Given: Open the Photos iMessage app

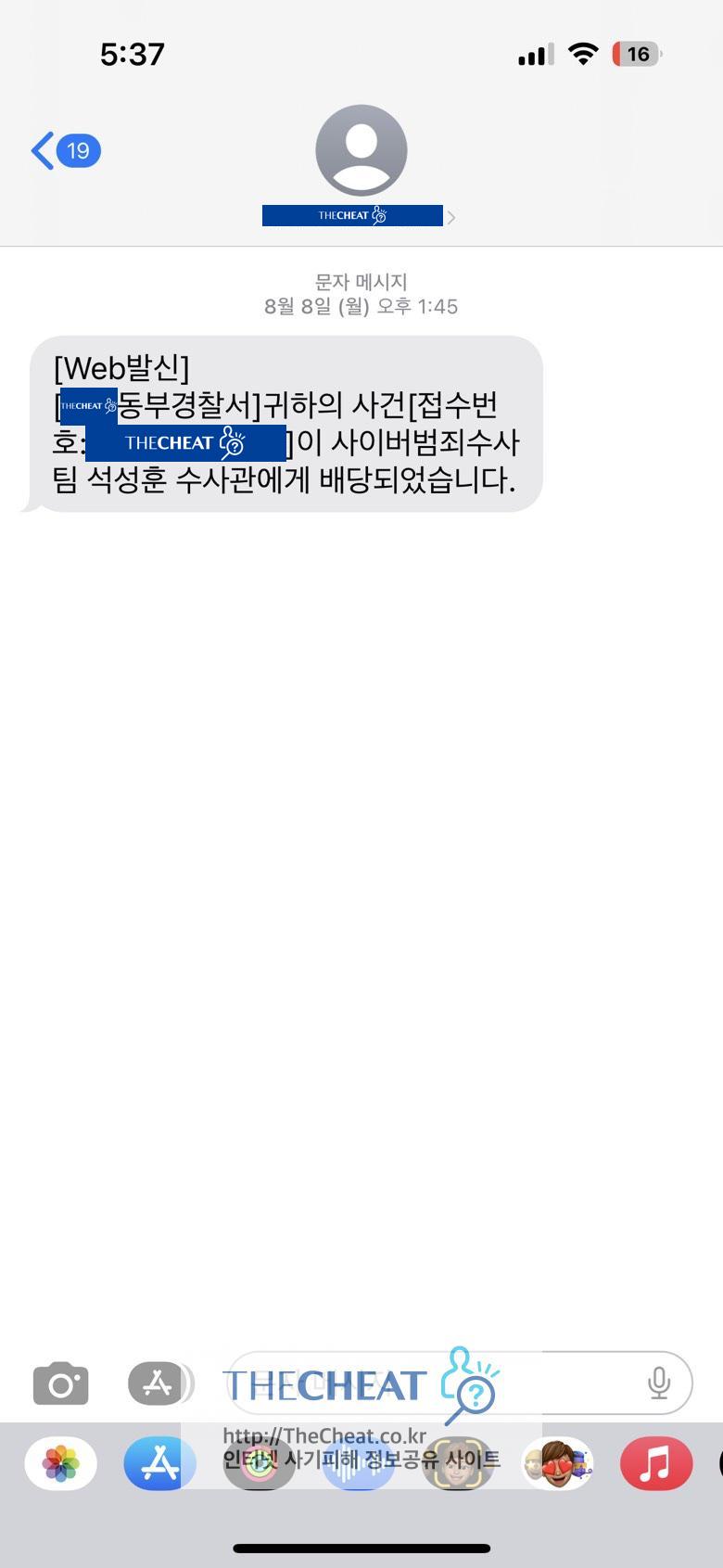Looking at the screenshot, I should point(61,1464).
